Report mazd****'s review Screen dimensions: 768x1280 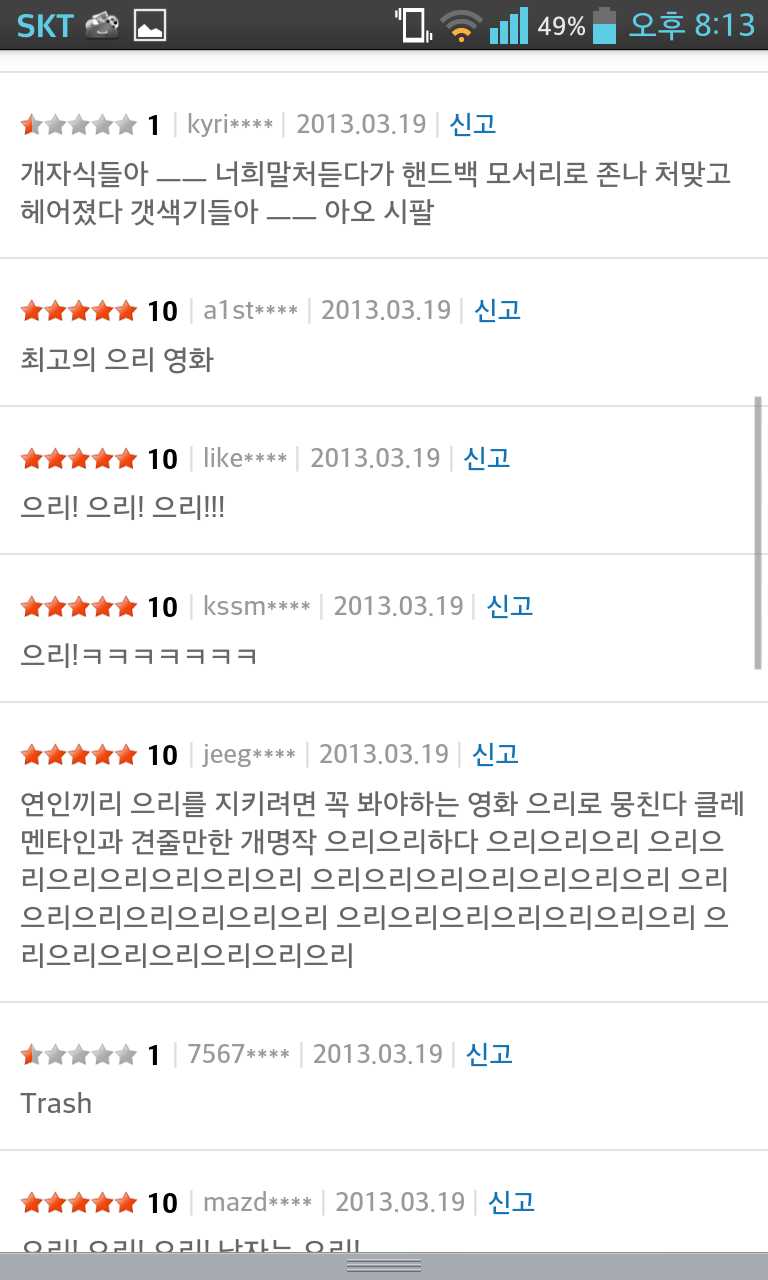[x=511, y=1202]
